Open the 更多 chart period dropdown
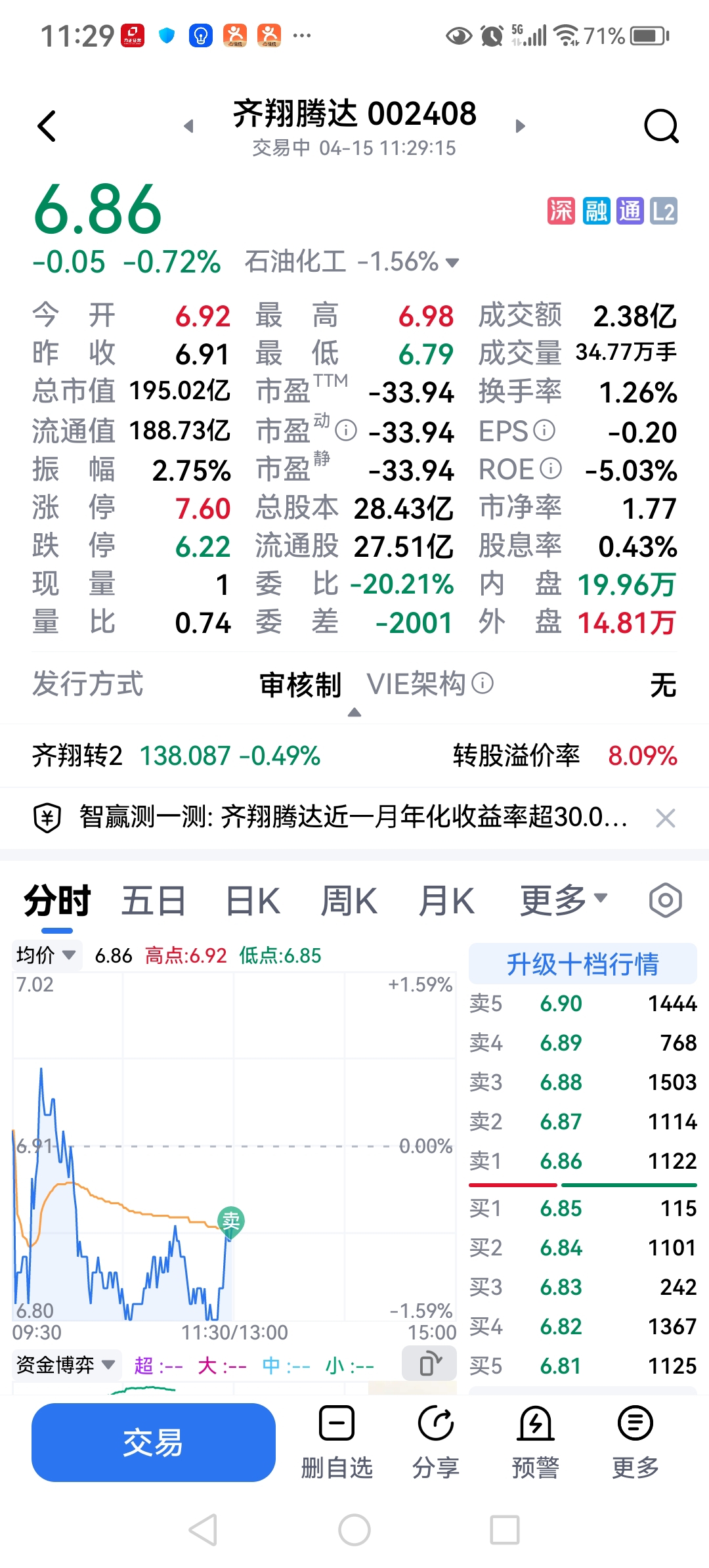The width and height of the screenshot is (709, 1568). [x=564, y=900]
